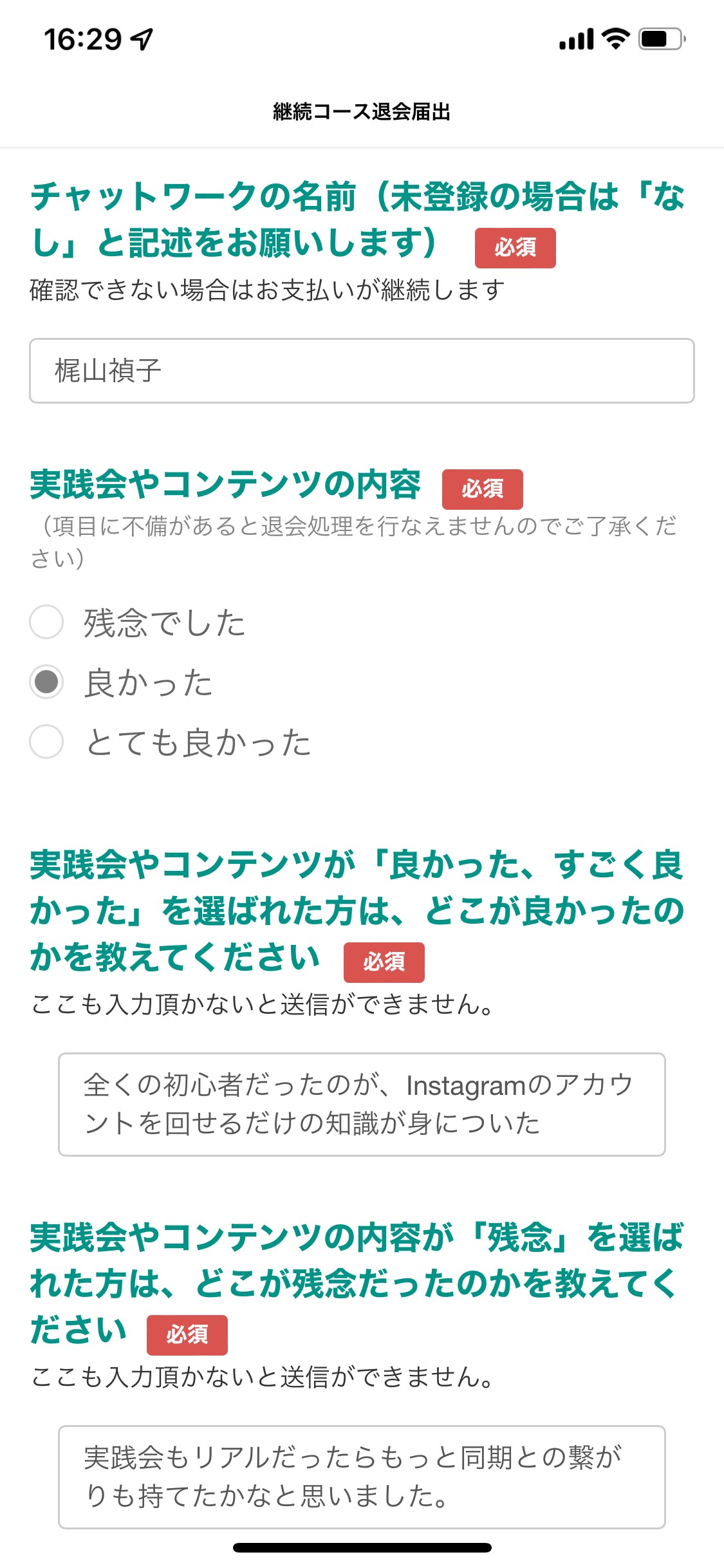Viewport: 724px width, 1568px height.
Task: Choose the とても良かった radio option
Action: [46, 742]
